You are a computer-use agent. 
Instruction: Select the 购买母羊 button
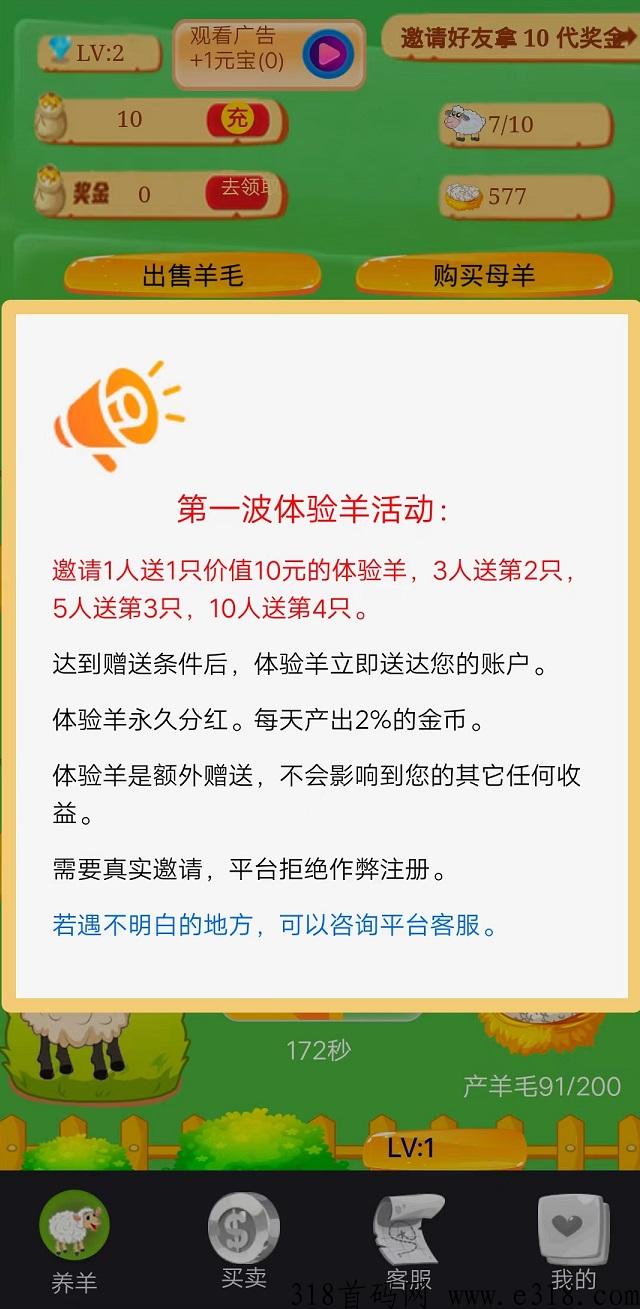click(x=484, y=276)
